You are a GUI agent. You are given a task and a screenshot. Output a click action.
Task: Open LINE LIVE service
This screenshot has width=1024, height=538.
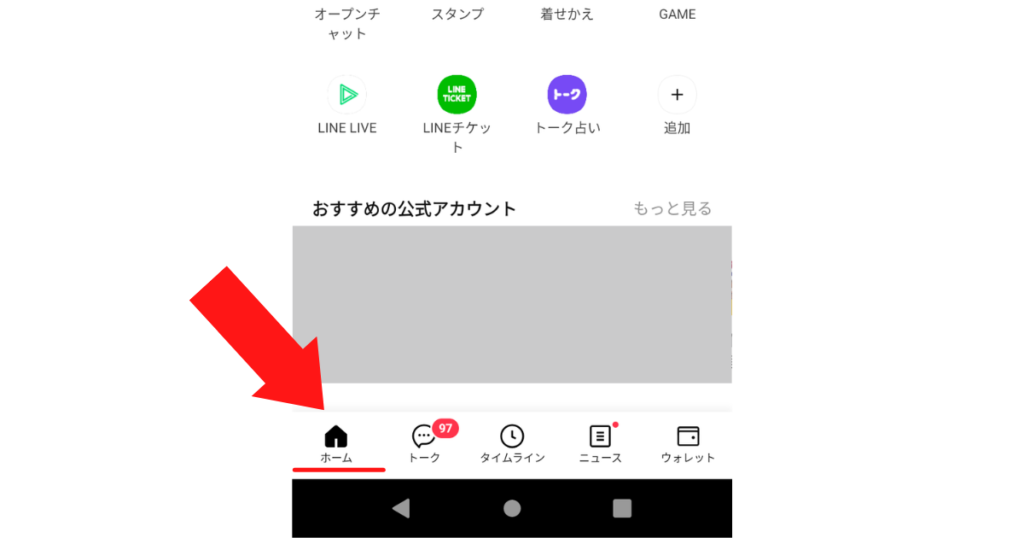[347, 95]
